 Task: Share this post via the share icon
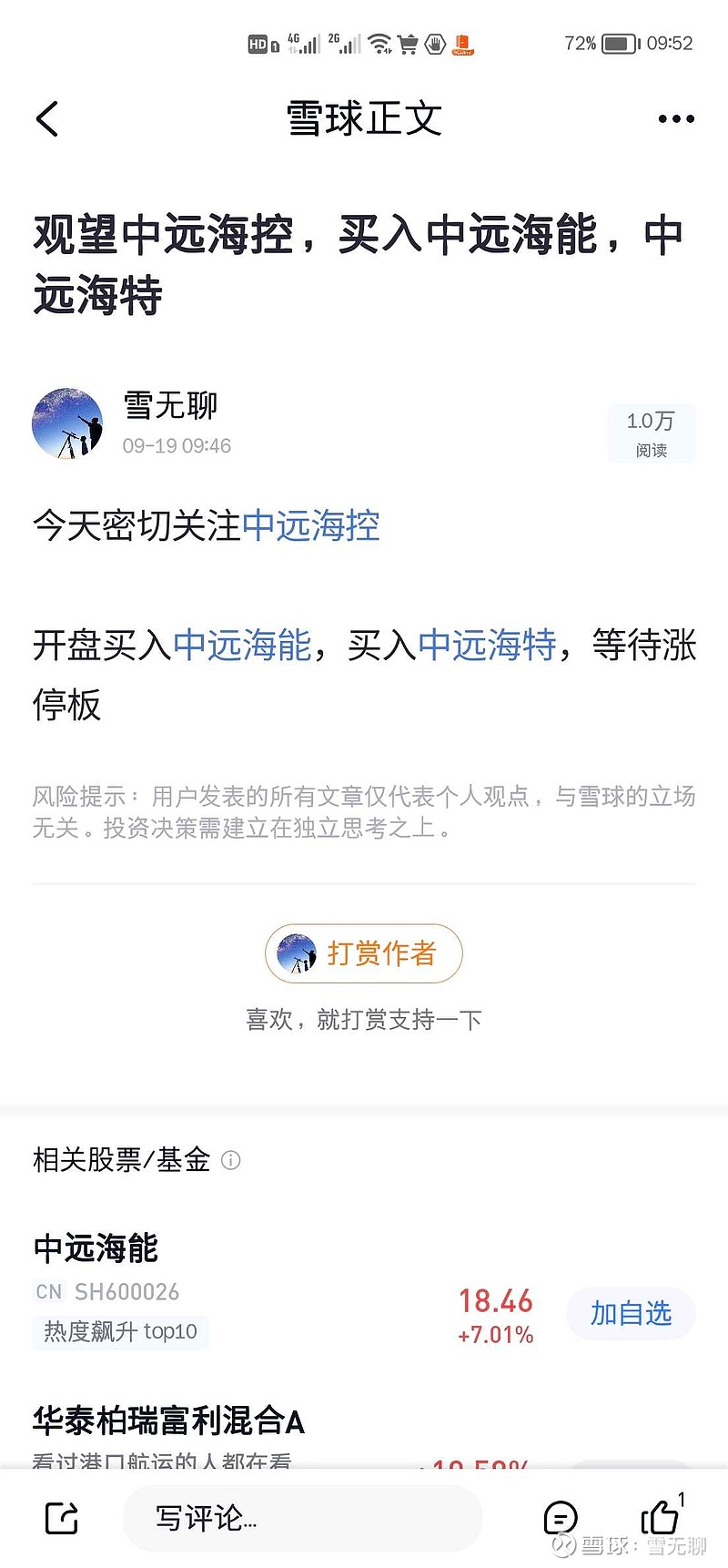pyautogui.click(x=62, y=1518)
